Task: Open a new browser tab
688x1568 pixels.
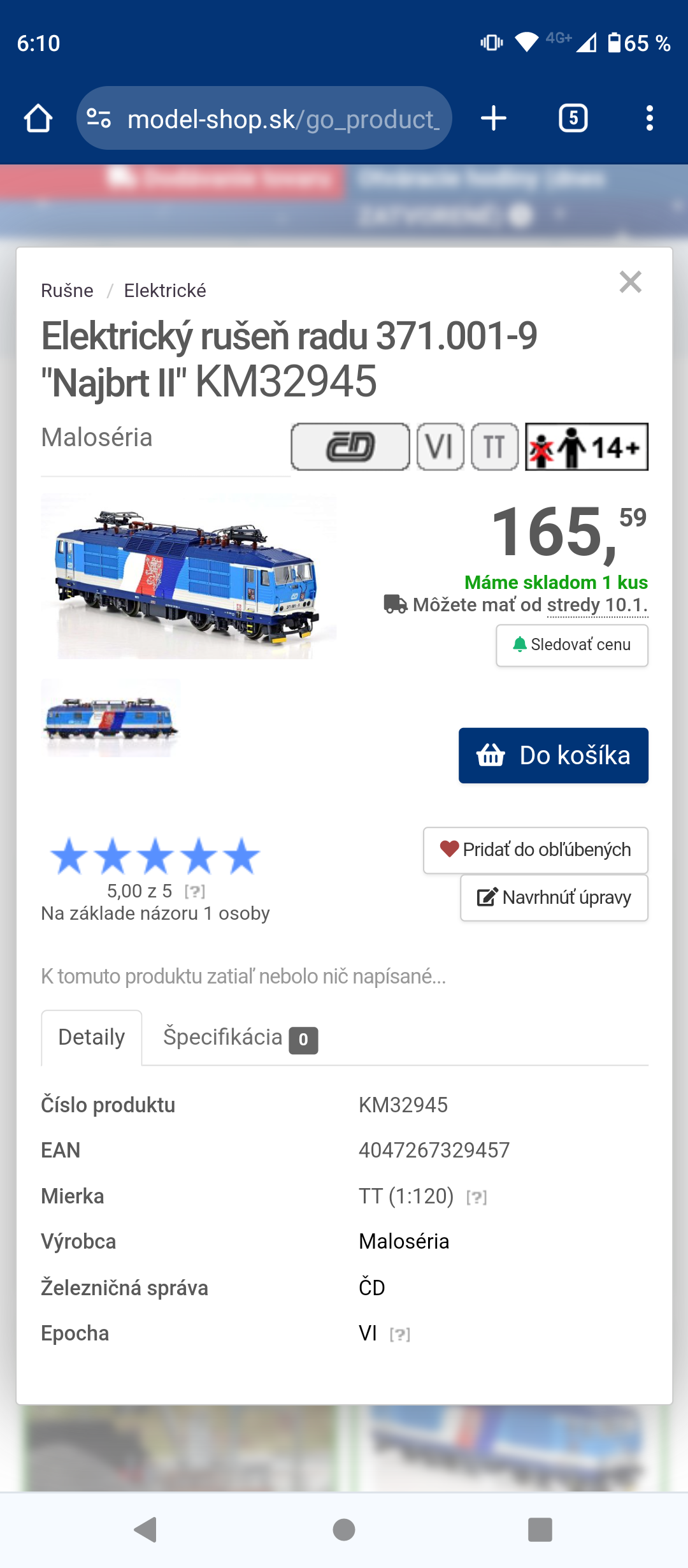Action: tap(493, 119)
